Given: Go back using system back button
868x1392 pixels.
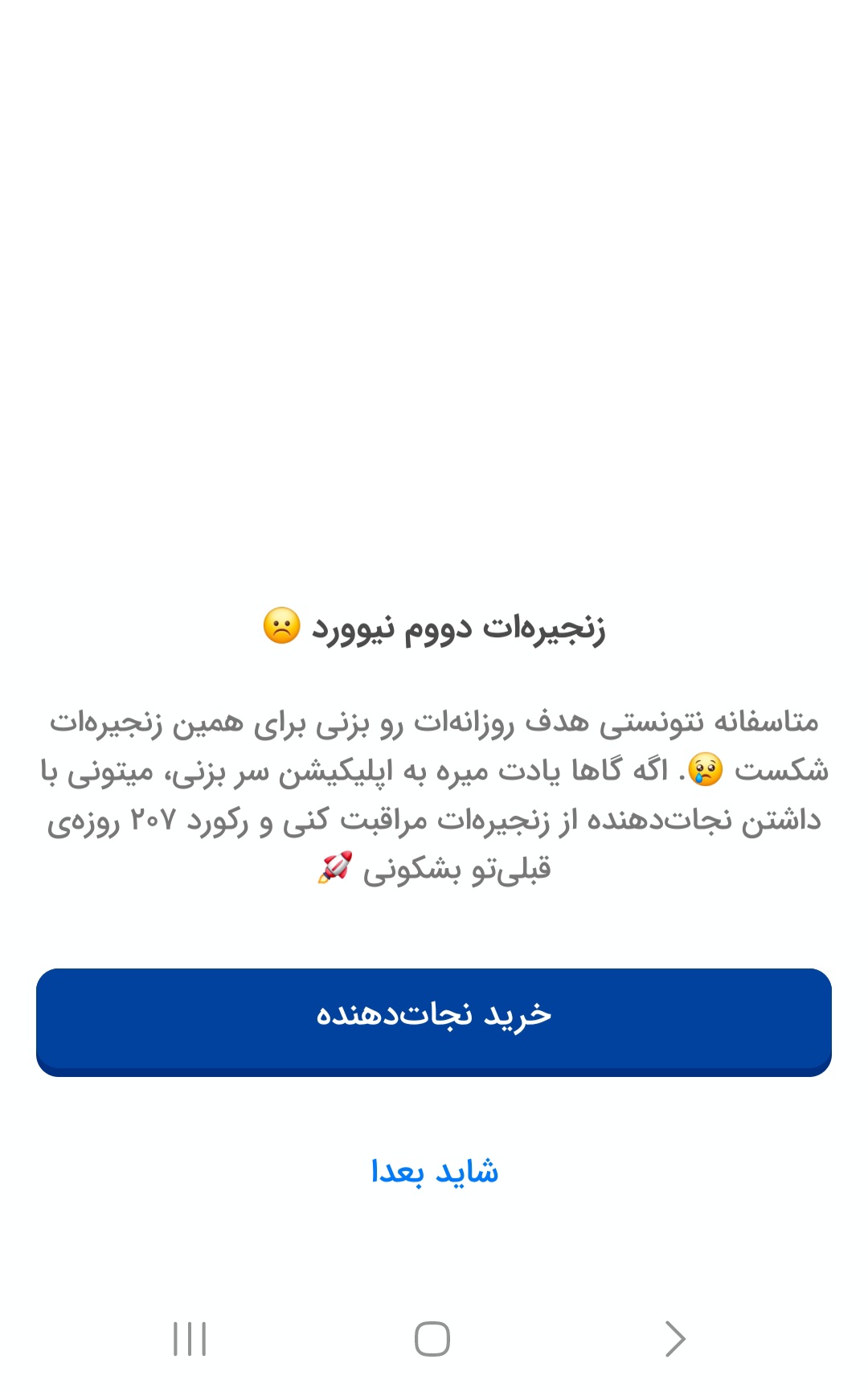Looking at the screenshot, I should [x=675, y=1339].
